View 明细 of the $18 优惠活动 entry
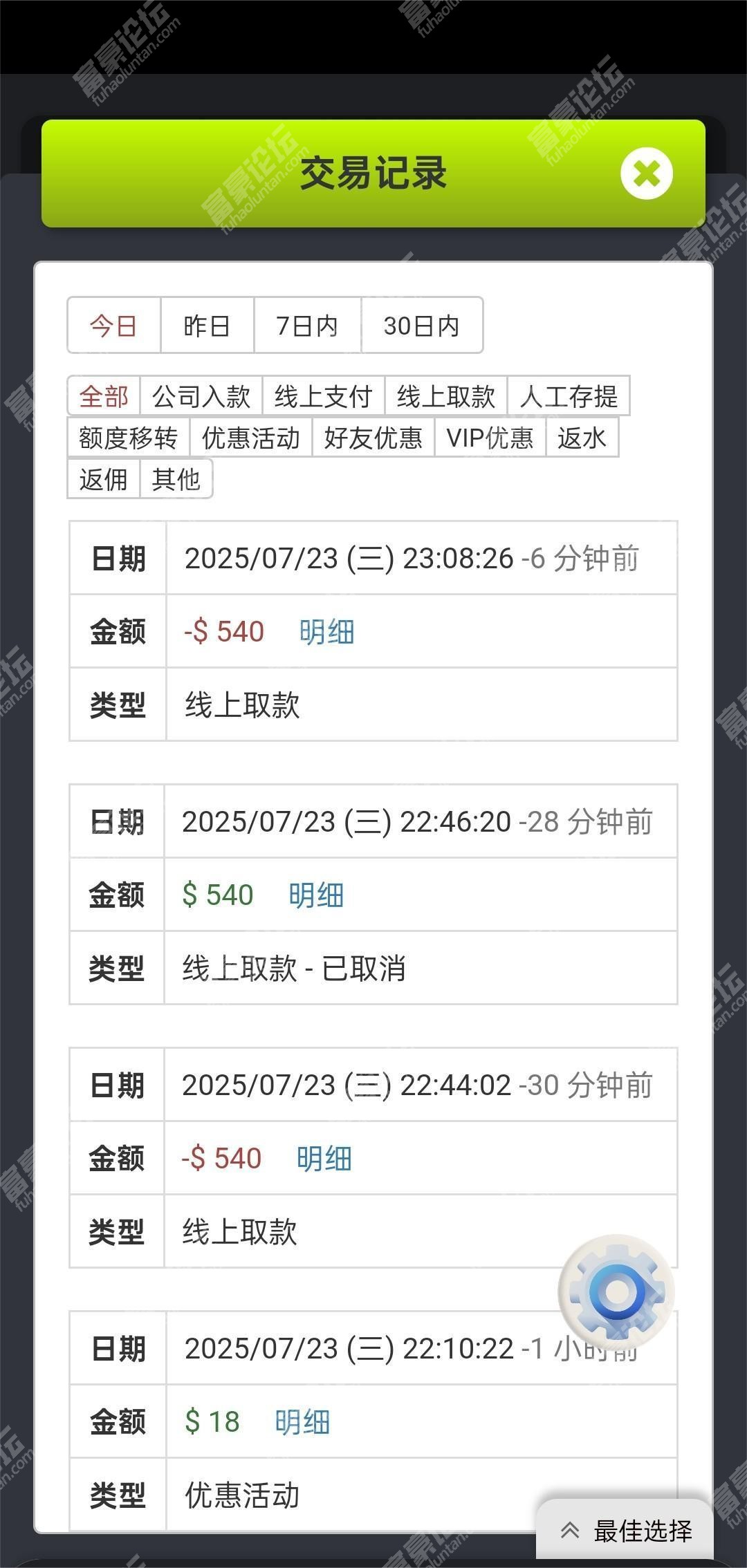 (x=302, y=1422)
